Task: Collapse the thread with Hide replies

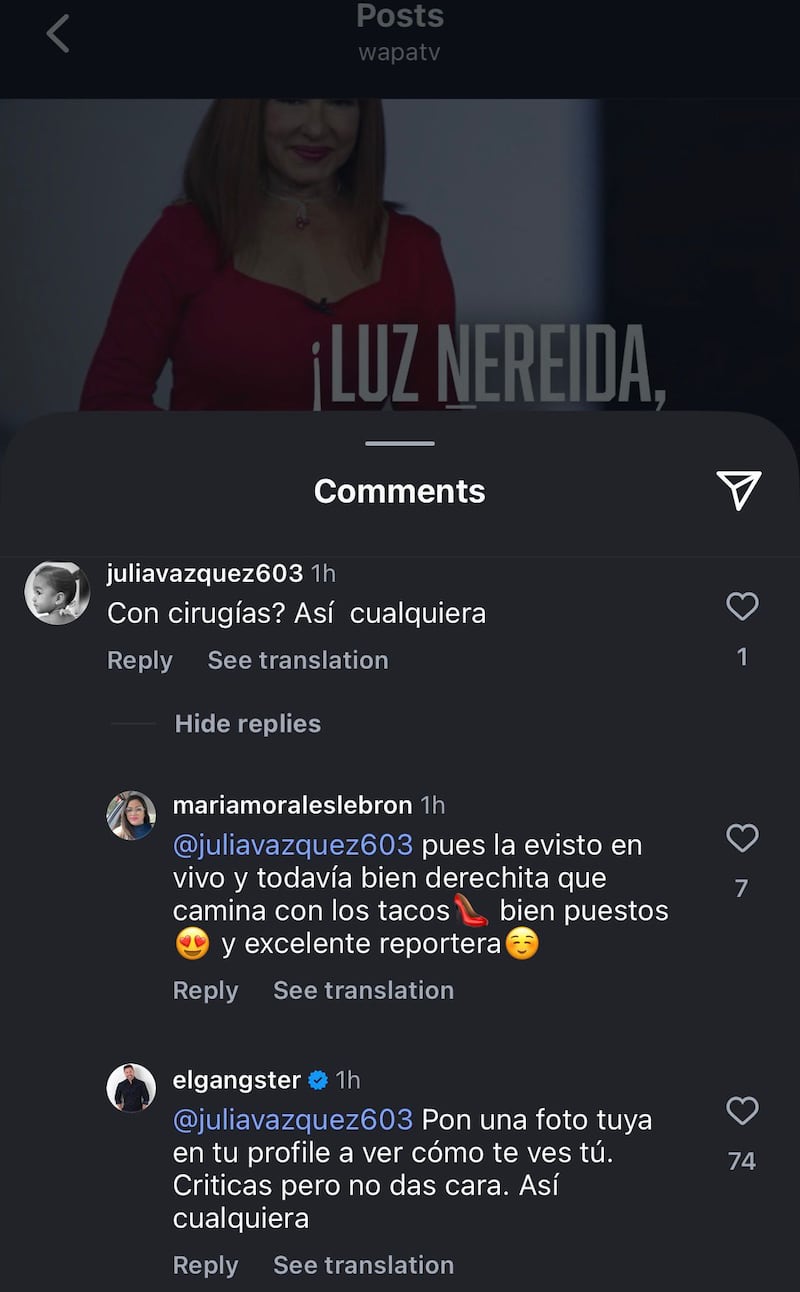Action: (x=248, y=724)
